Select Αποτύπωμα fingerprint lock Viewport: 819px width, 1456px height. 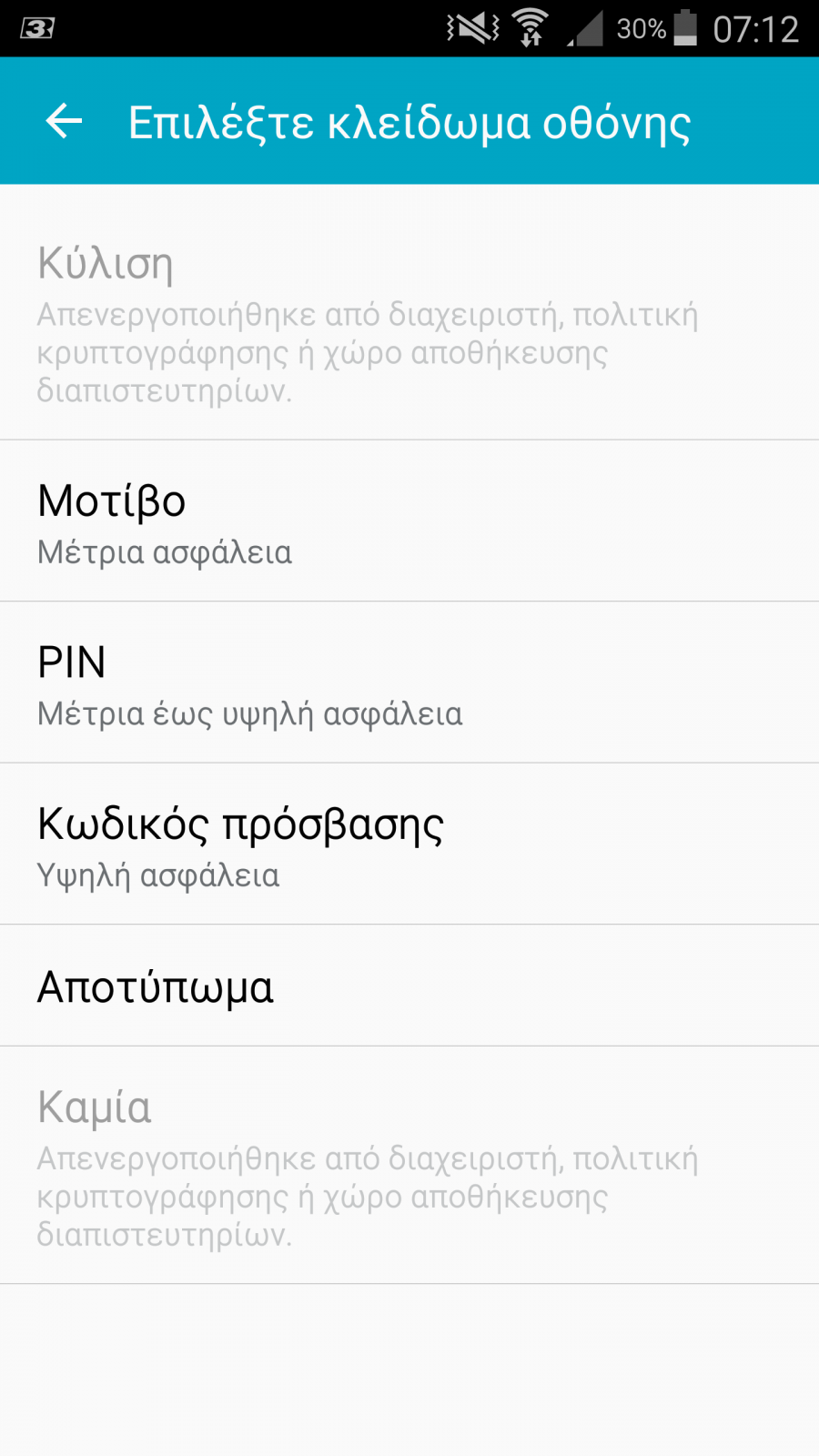click(409, 986)
